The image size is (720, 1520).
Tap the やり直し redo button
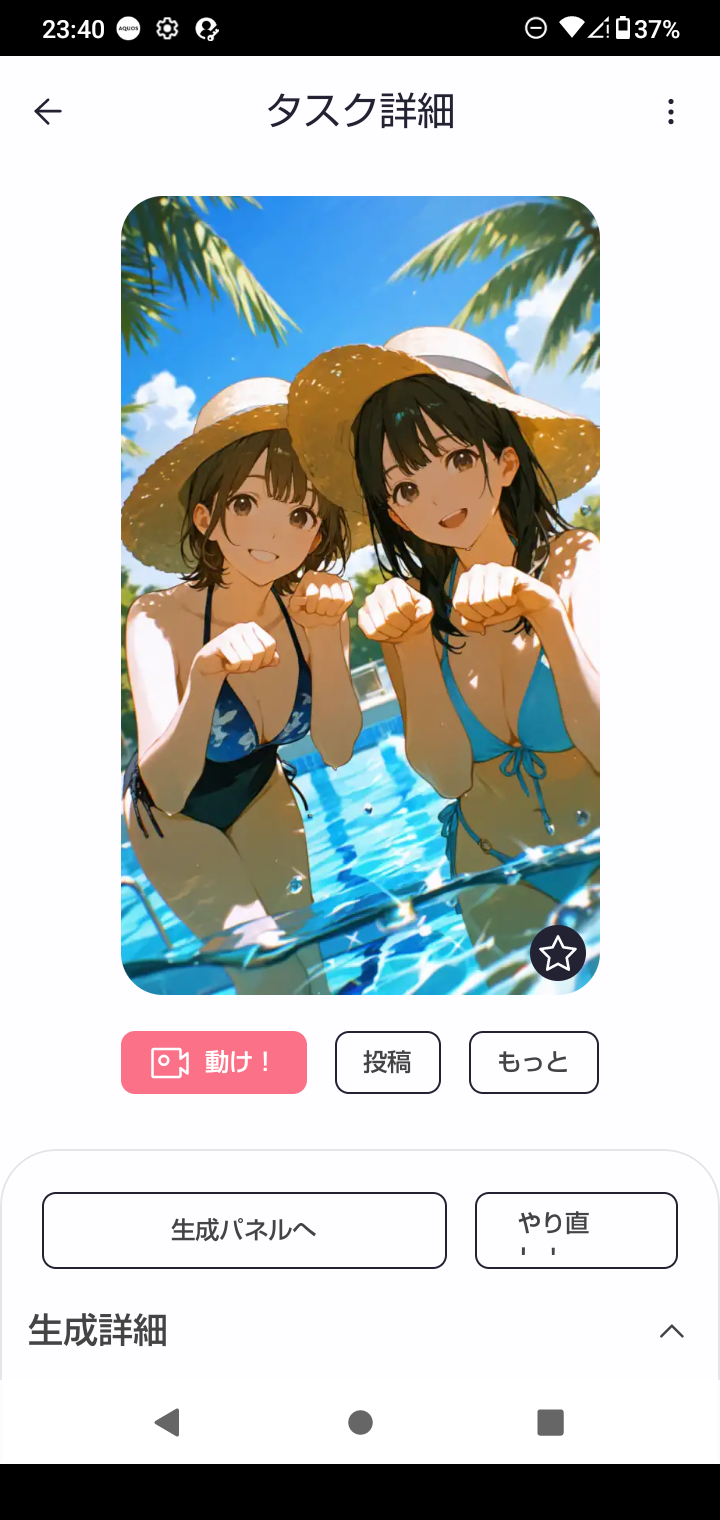point(576,1230)
